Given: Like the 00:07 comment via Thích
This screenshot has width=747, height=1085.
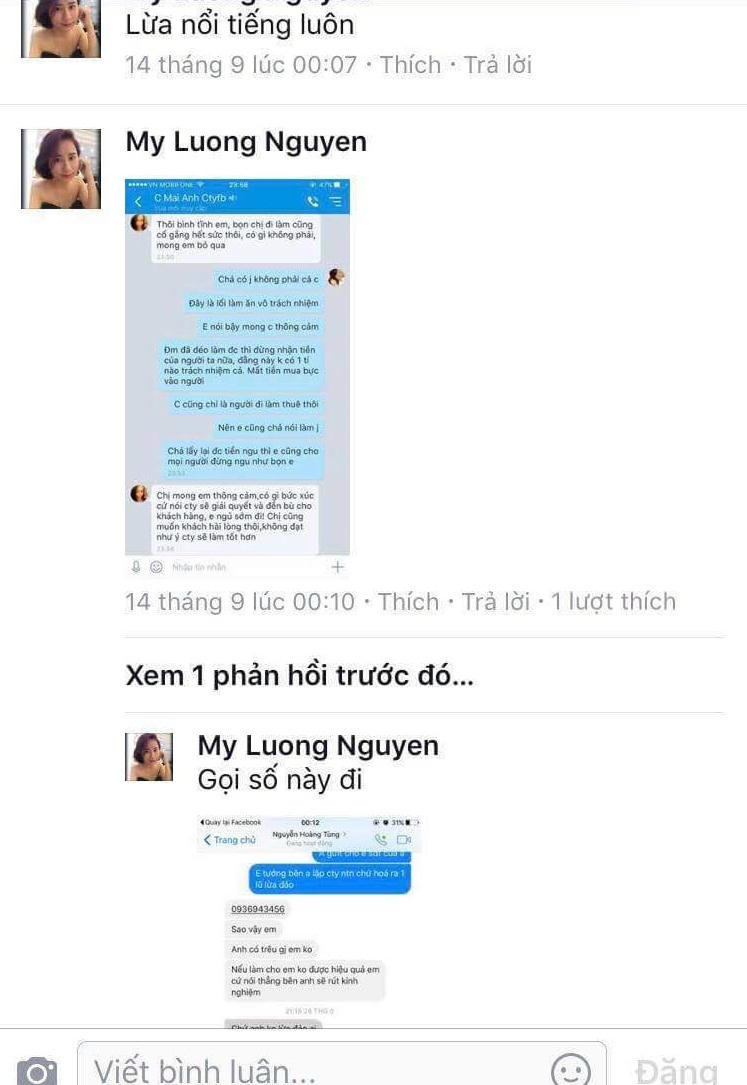Looking at the screenshot, I should click(410, 65).
